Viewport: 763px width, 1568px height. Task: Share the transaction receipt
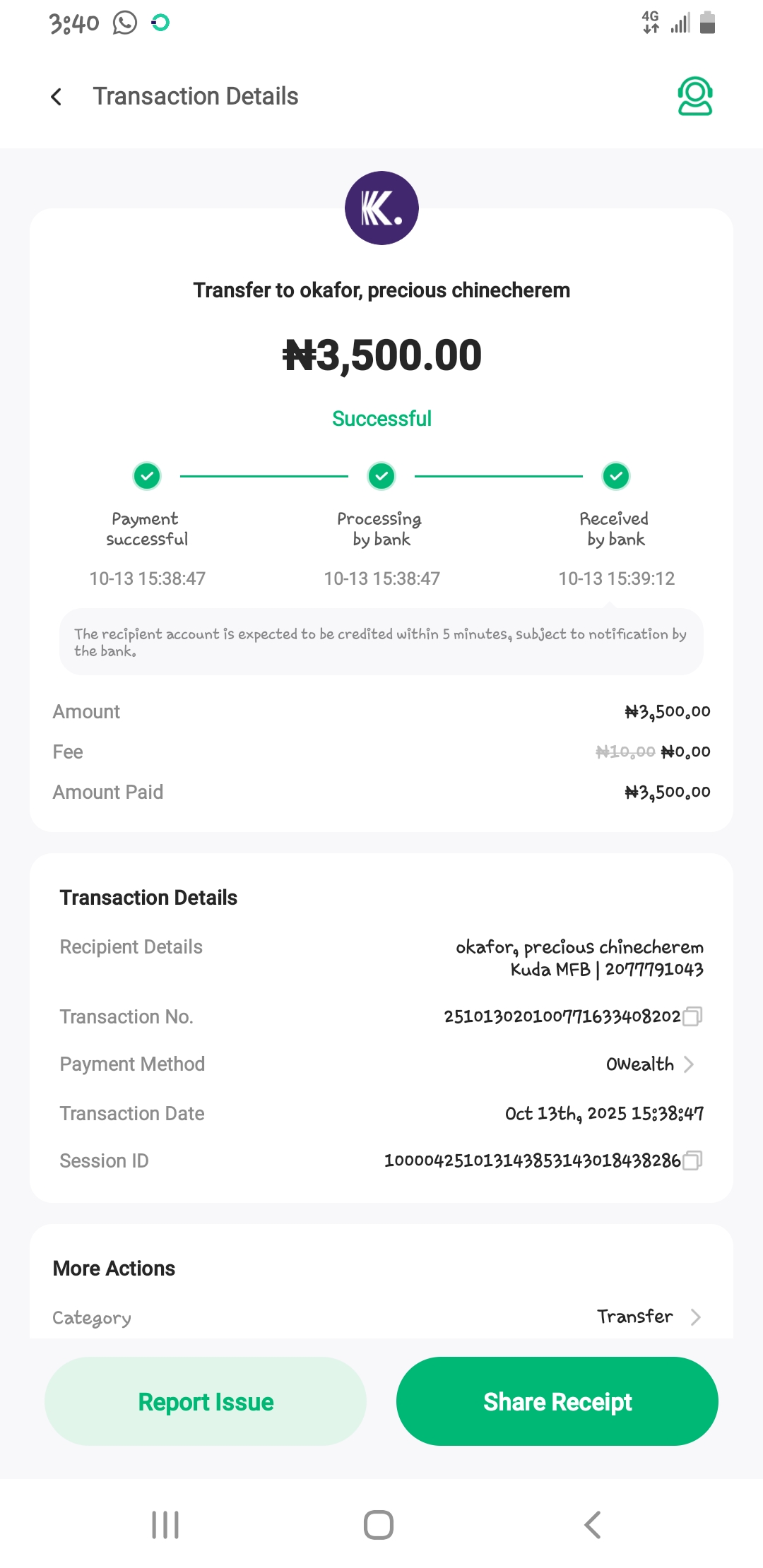click(x=557, y=1401)
